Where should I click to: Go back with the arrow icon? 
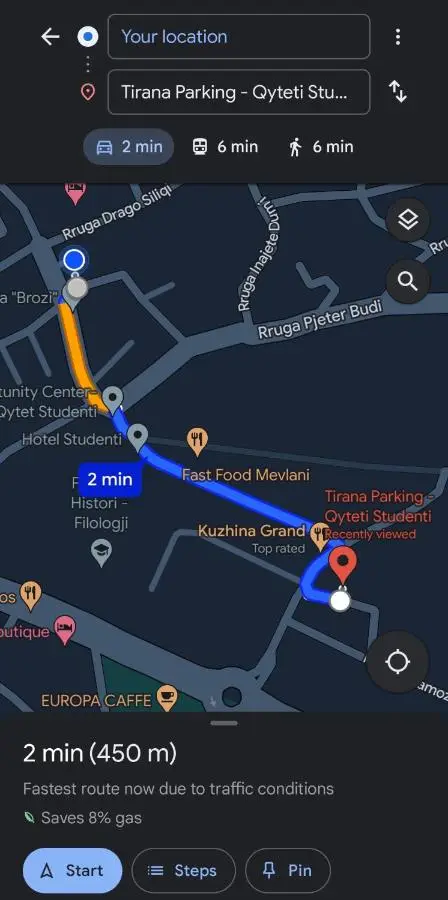(x=50, y=37)
